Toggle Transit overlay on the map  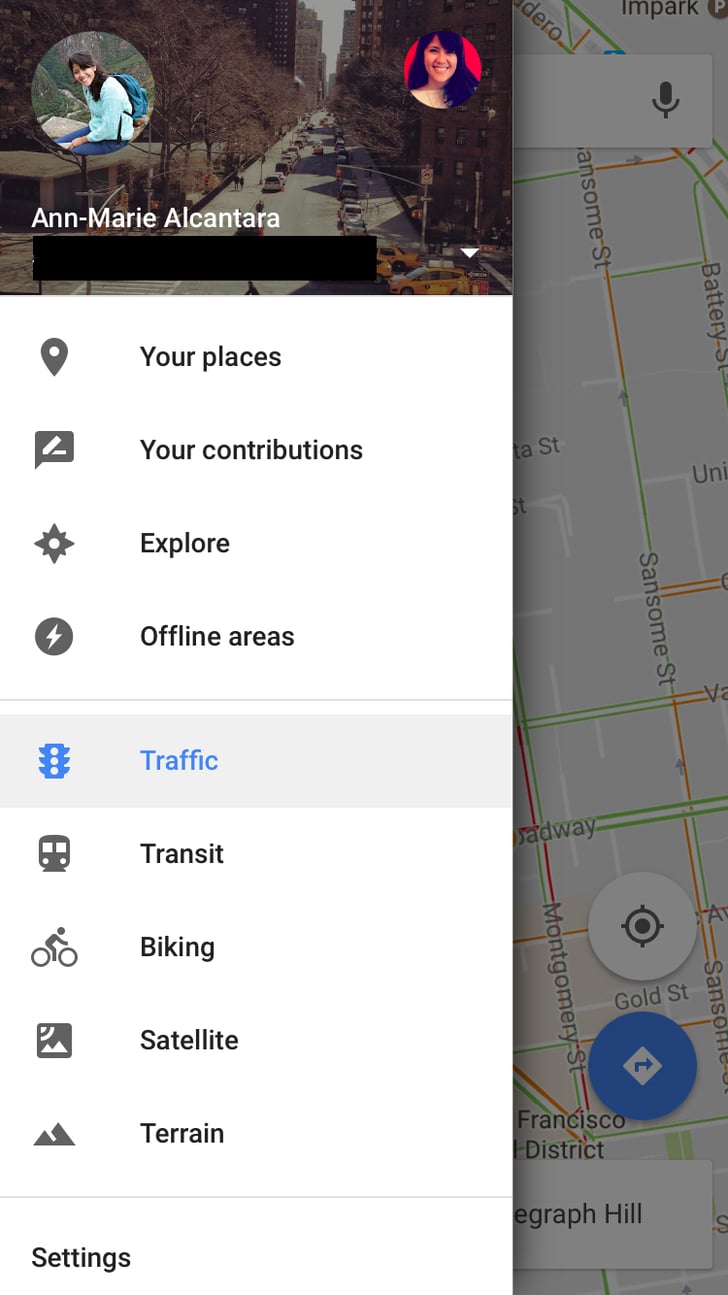[x=182, y=853]
